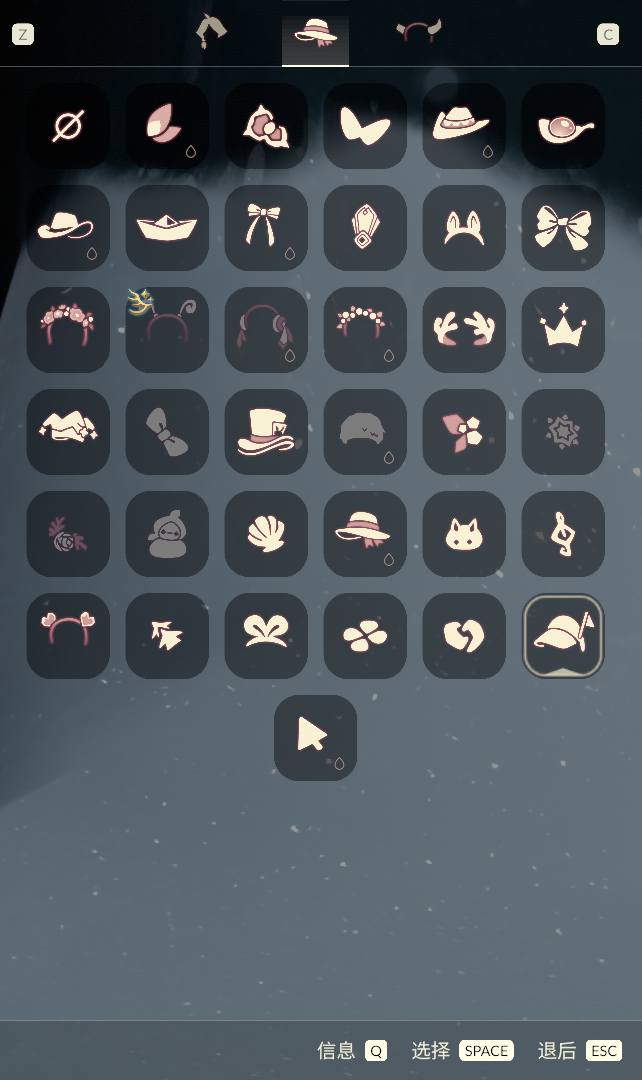Equip the paper boat hat
Image resolution: width=642 pixels, height=1080 pixels.
(x=167, y=228)
